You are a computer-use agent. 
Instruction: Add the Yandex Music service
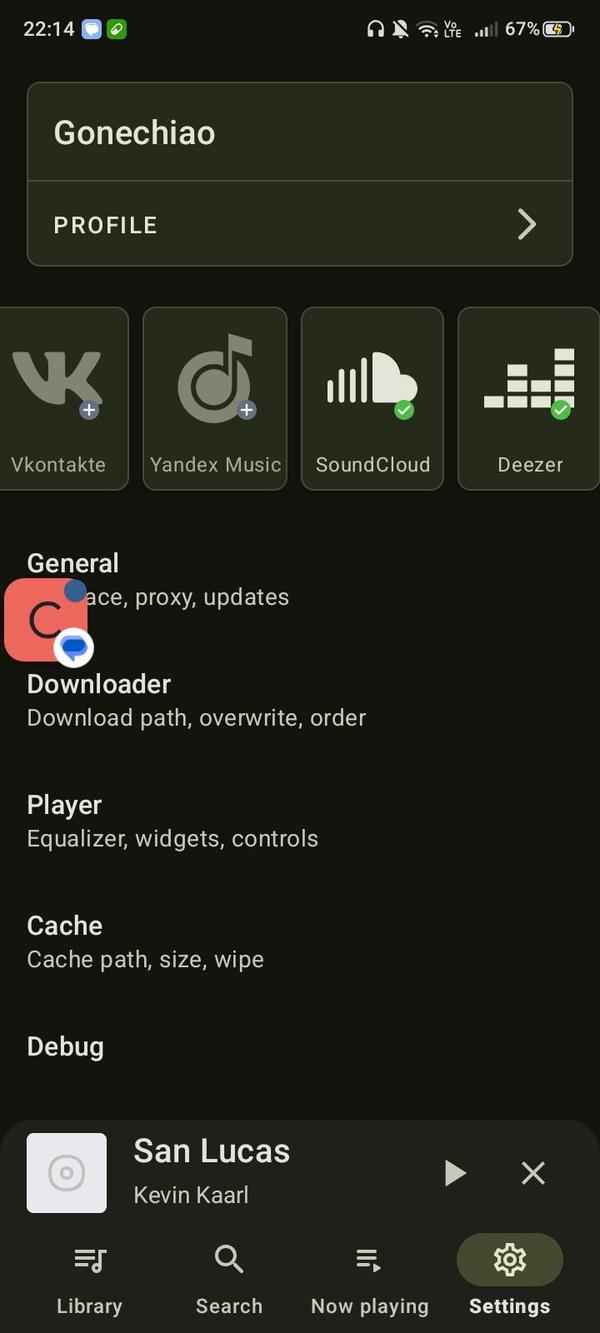pyautogui.click(x=215, y=398)
